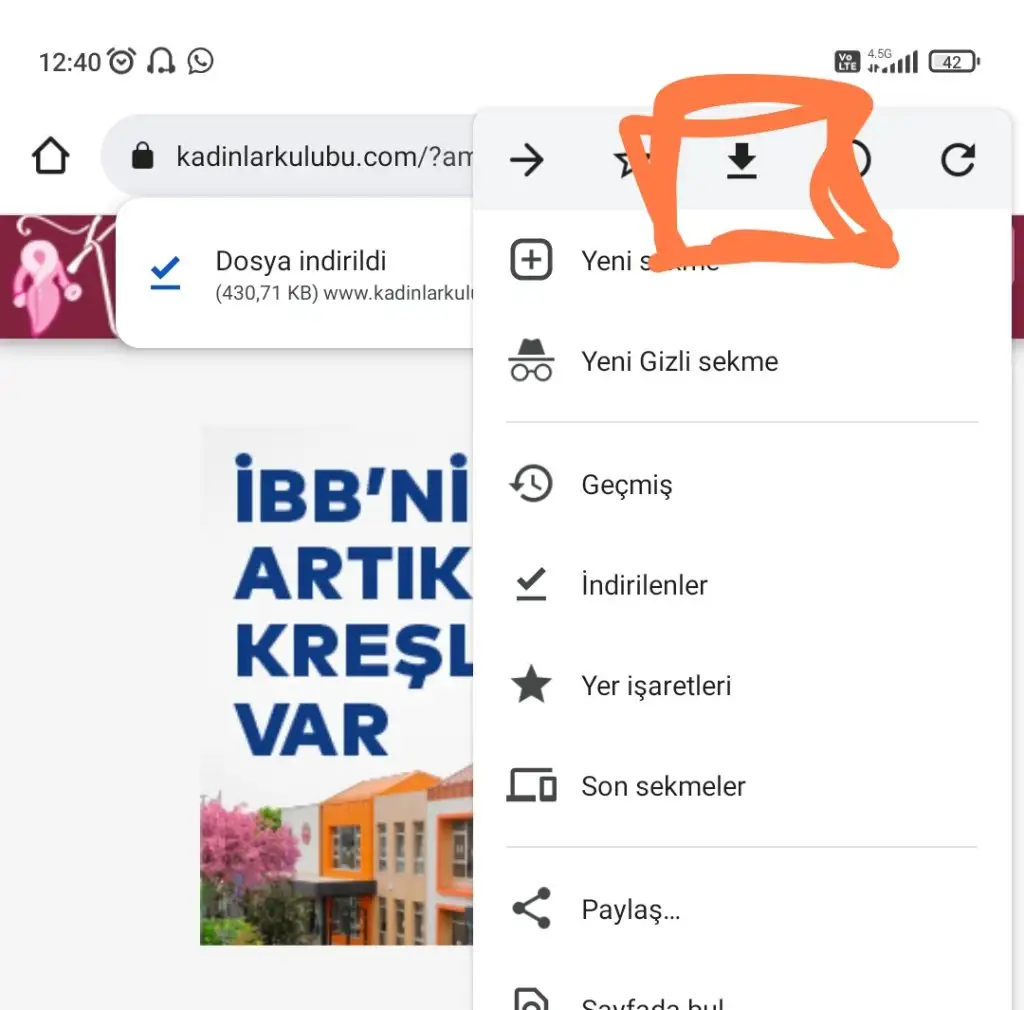Bookmark this page with the star icon
The width and height of the screenshot is (1024, 1010).
632,161
